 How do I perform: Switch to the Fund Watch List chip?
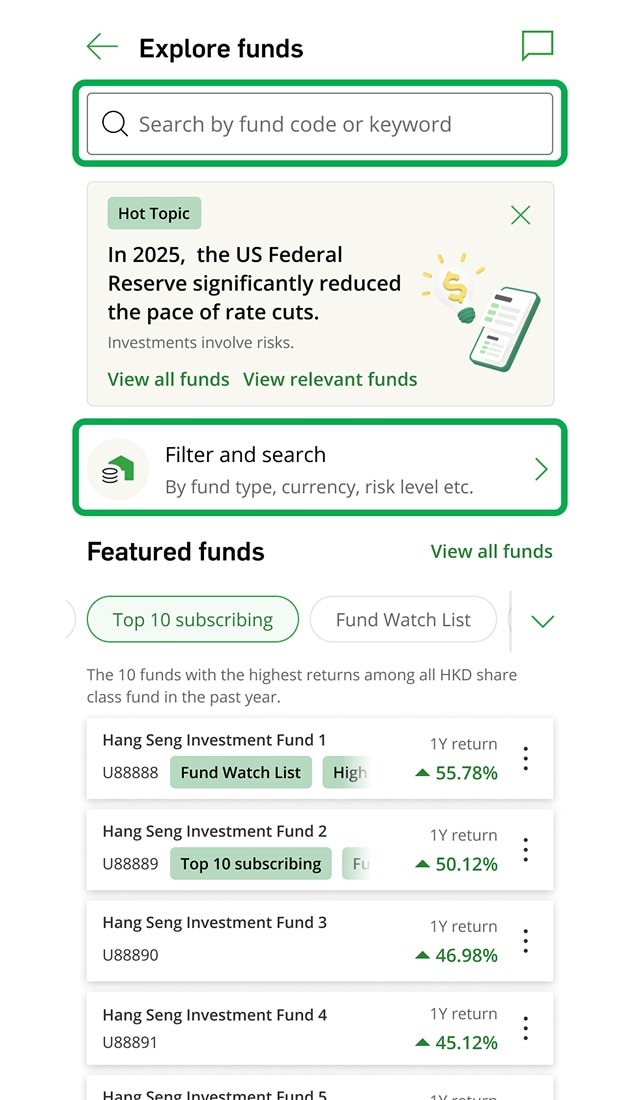pos(403,619)
